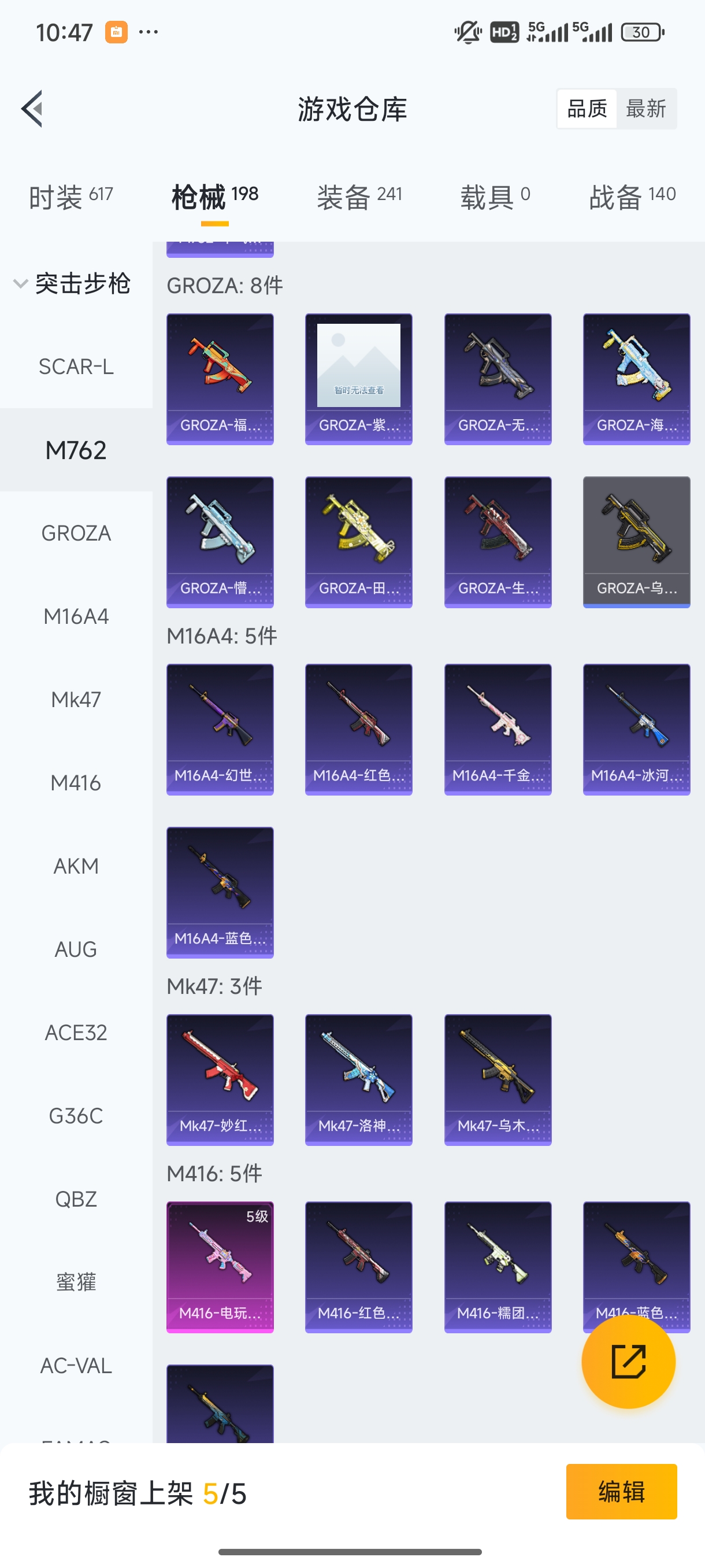Choose 蜜獾 from the weapon list
The width and height of the screenshot is (705, 1568).
coord(76,1282)
